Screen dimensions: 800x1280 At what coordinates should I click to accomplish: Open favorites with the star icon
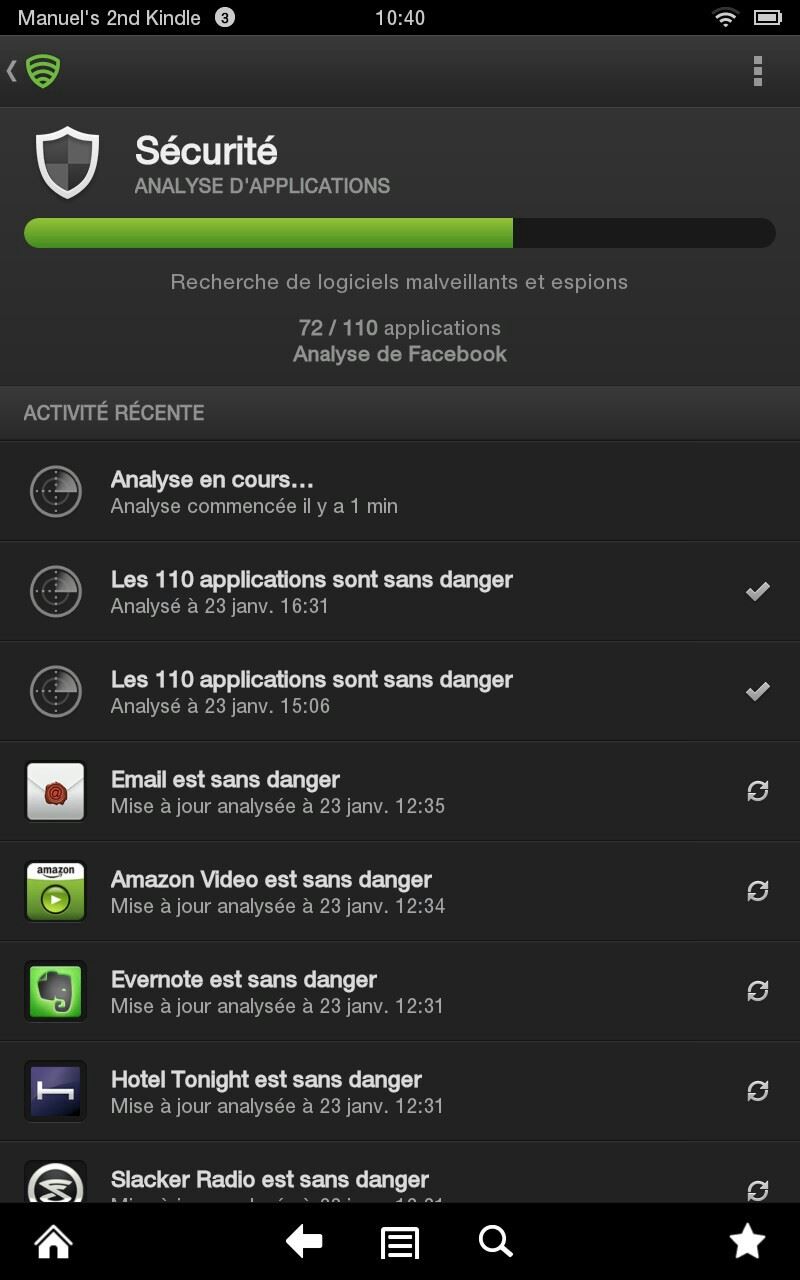click(747, 1242)
